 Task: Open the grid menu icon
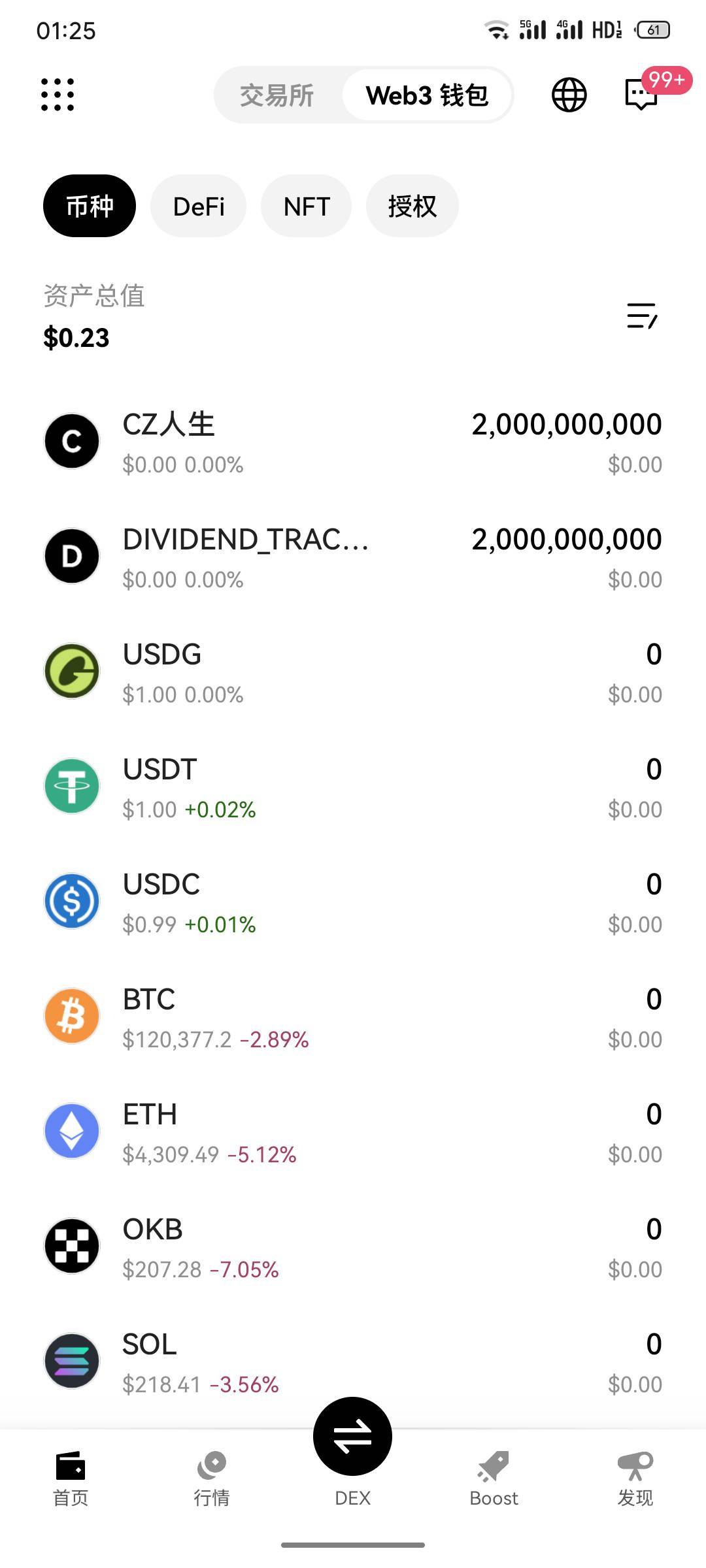[x=58, y=95]
